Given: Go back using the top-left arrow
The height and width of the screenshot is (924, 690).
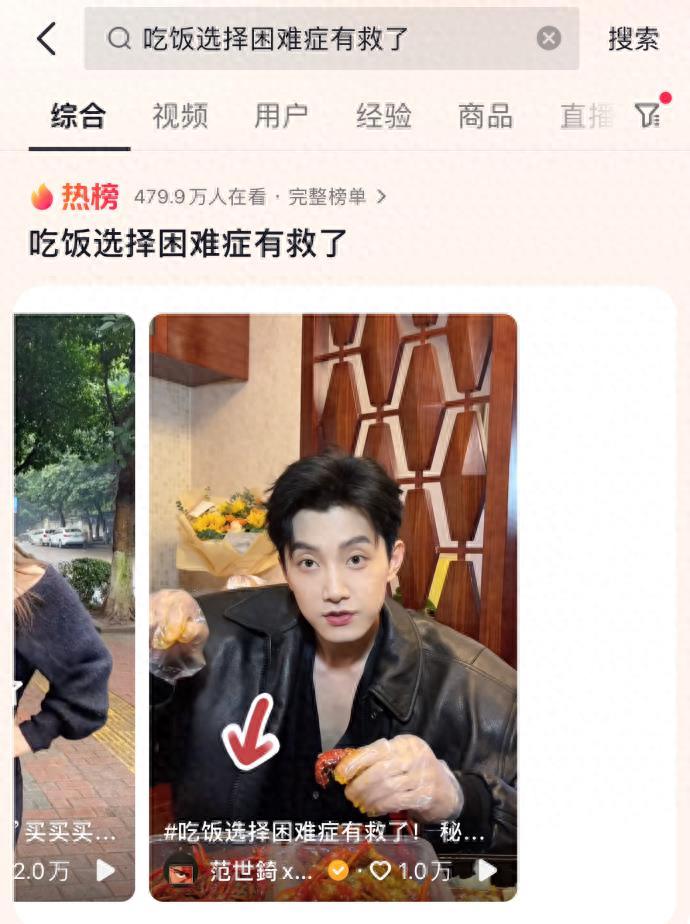Looking at the screenshot, I should [x=46, y=39].
